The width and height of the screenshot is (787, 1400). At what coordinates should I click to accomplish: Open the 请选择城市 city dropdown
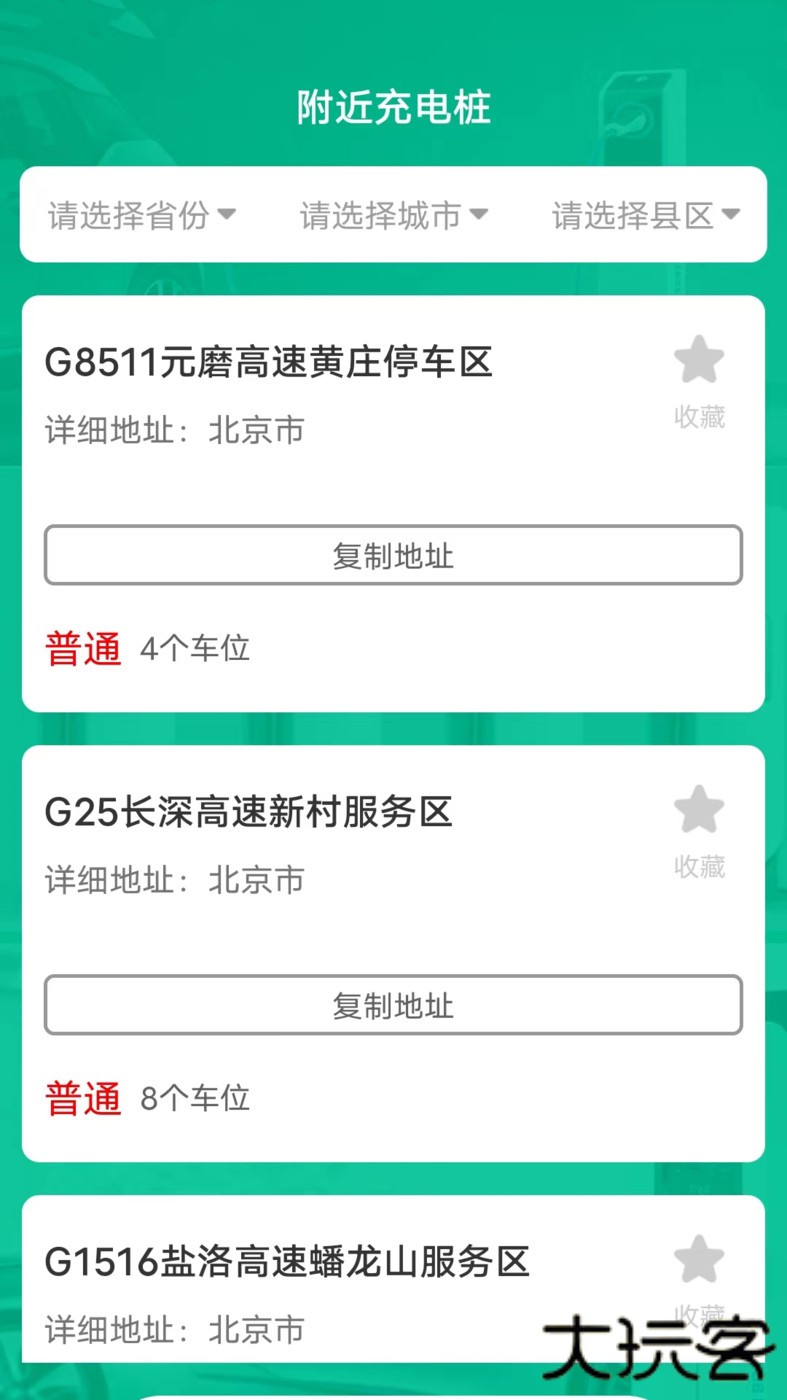[x=391, y=214]
